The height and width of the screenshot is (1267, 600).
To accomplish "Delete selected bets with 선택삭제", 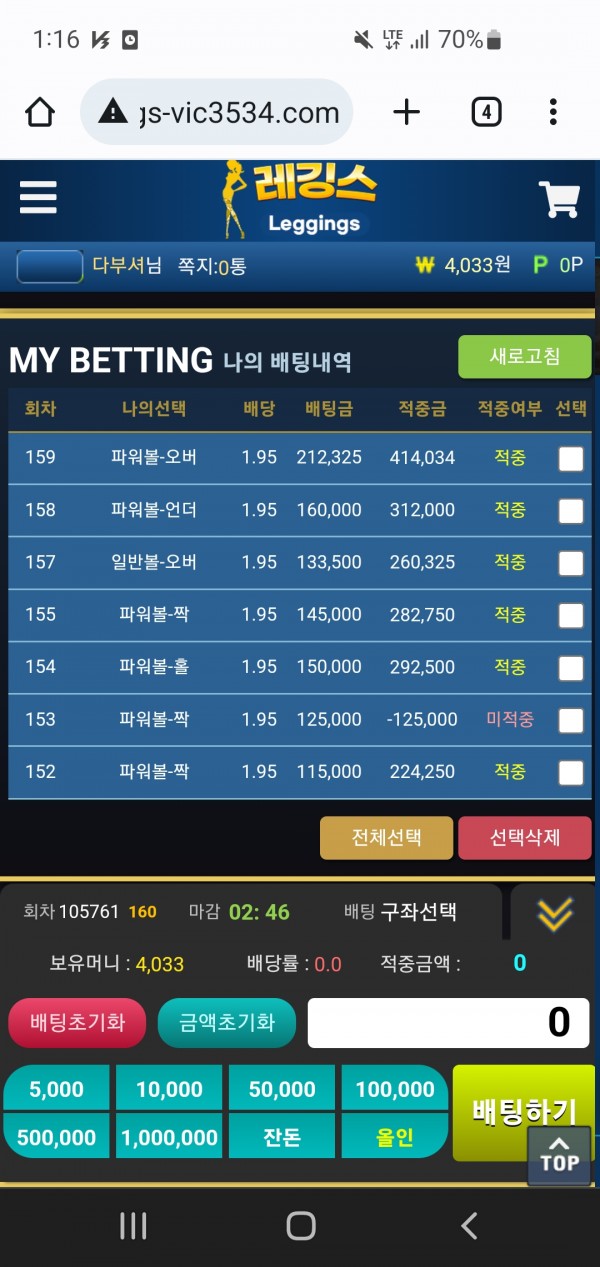I will tap(524, 838).
